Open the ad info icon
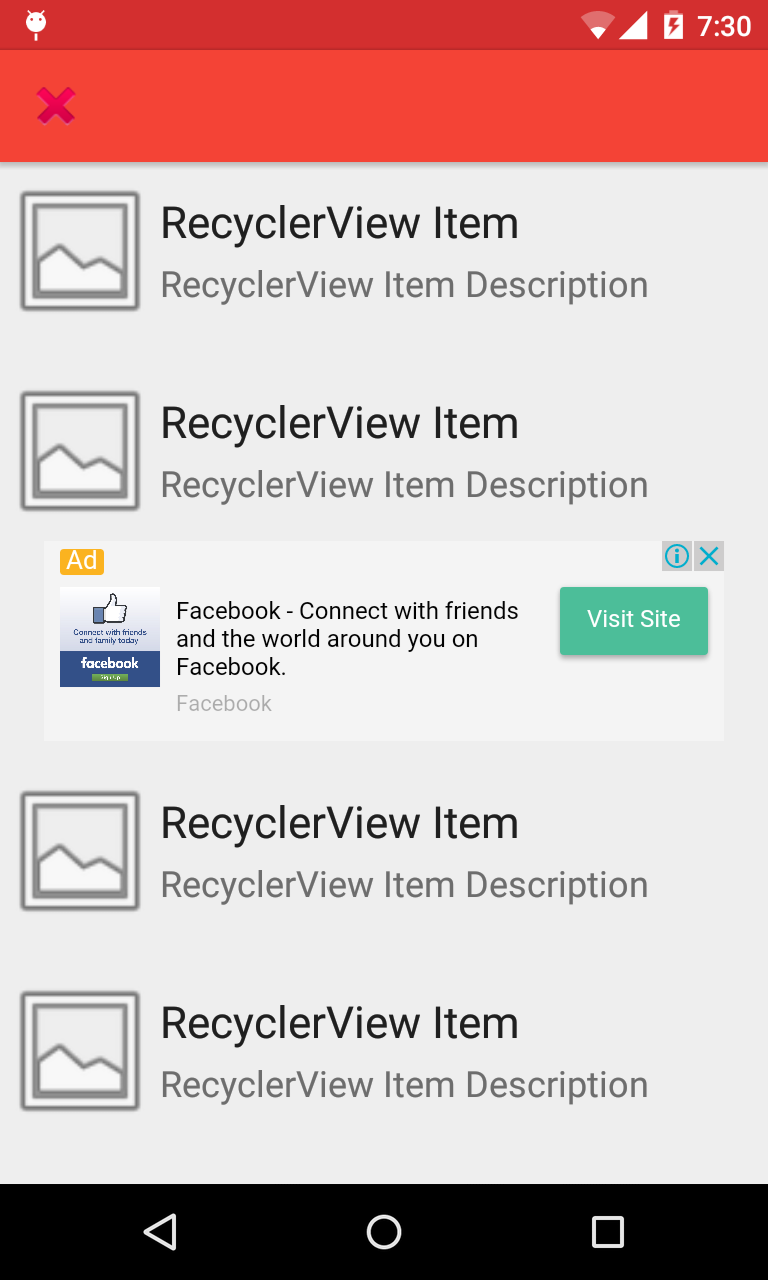The height and width of the screenshot is (1280, 768). (x=677, y=556)
